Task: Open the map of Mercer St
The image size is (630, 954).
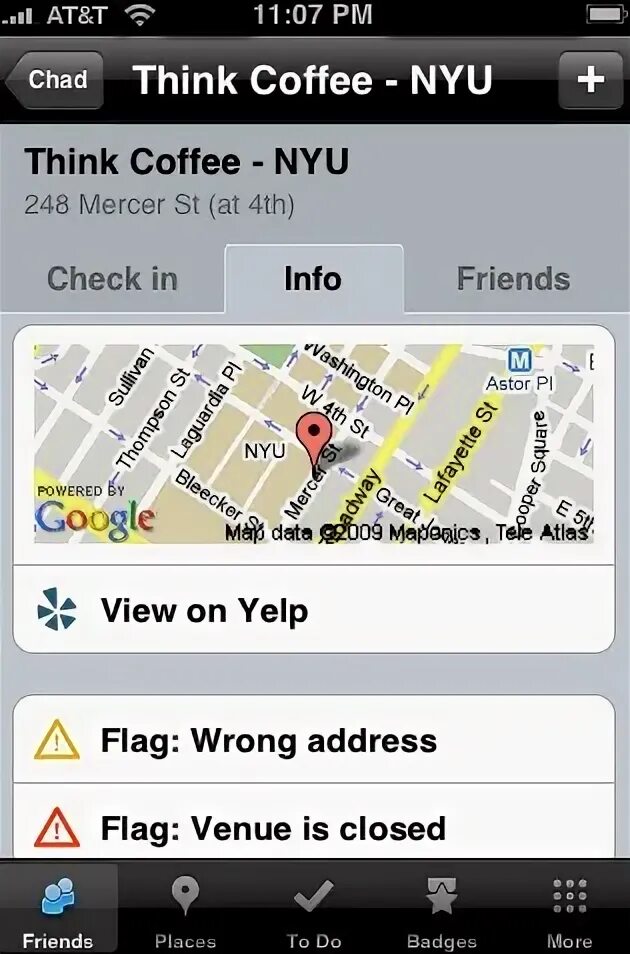Action: coord(313,444)
